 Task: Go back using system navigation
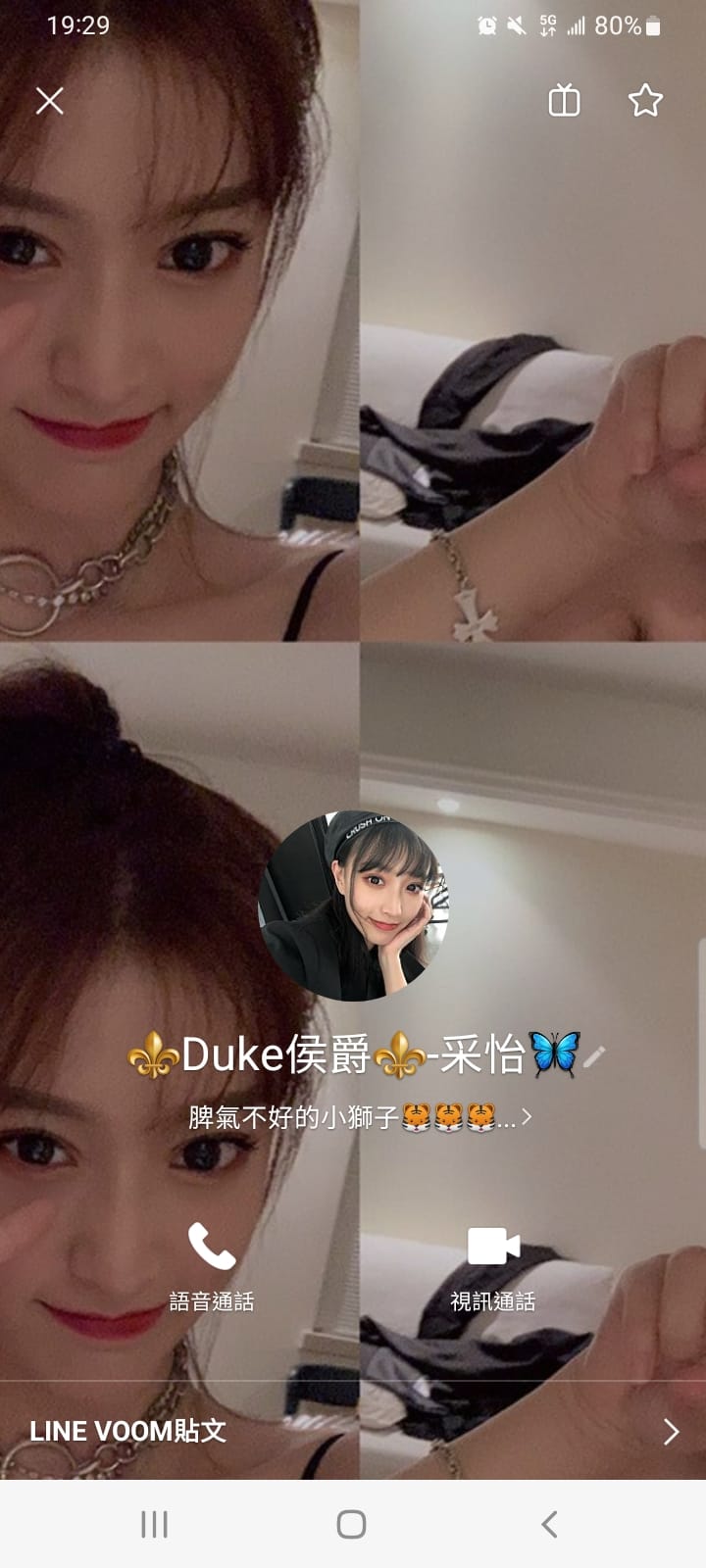[549, 1524]
